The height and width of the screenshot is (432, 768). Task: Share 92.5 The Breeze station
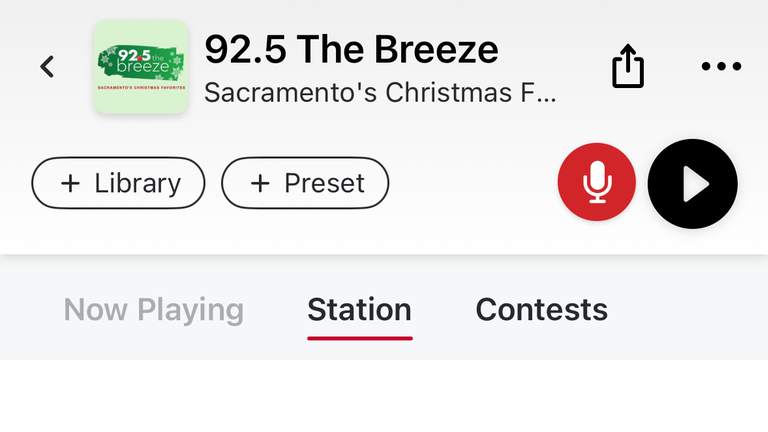point(627,67)
